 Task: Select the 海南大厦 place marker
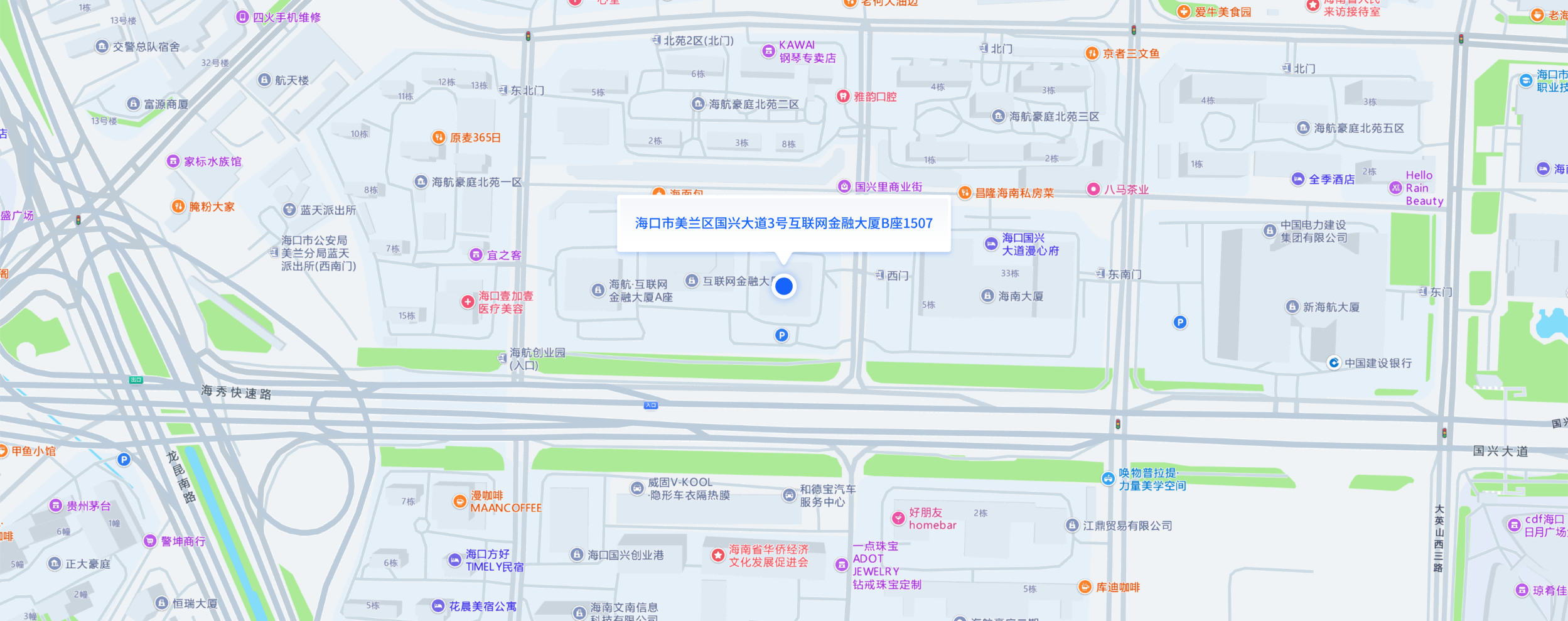987,296
